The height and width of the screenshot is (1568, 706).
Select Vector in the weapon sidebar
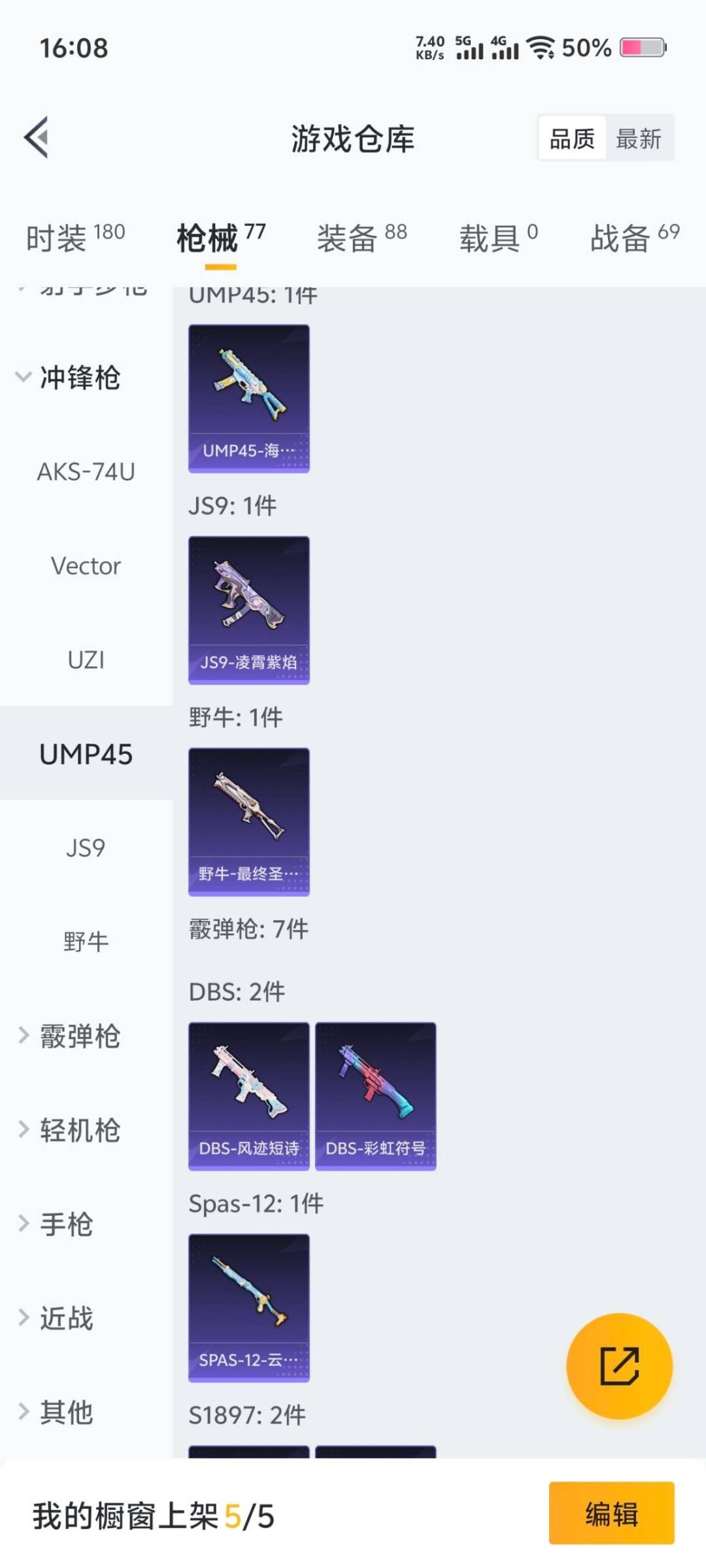pos(85,566)
